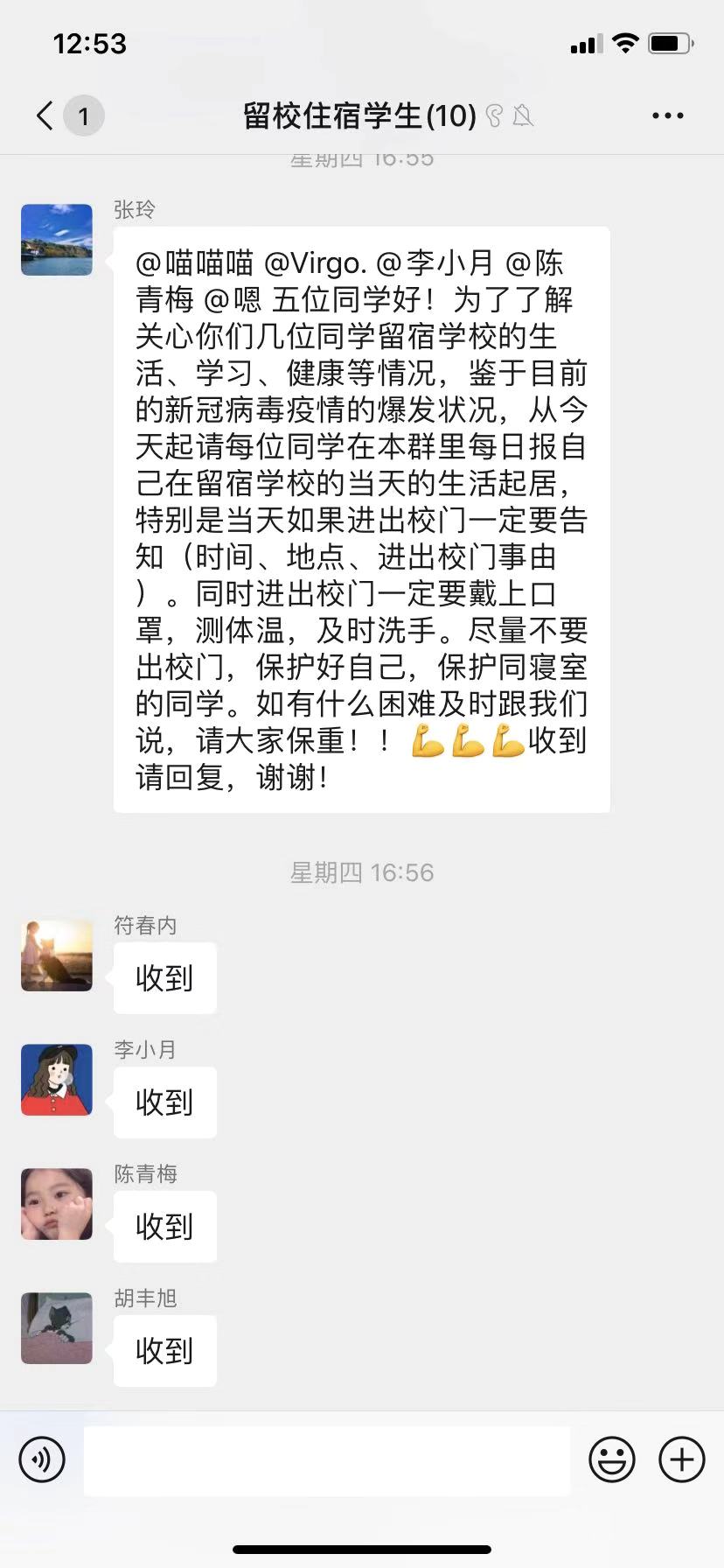Open 李小月's profile avatar

(57, 1079)
